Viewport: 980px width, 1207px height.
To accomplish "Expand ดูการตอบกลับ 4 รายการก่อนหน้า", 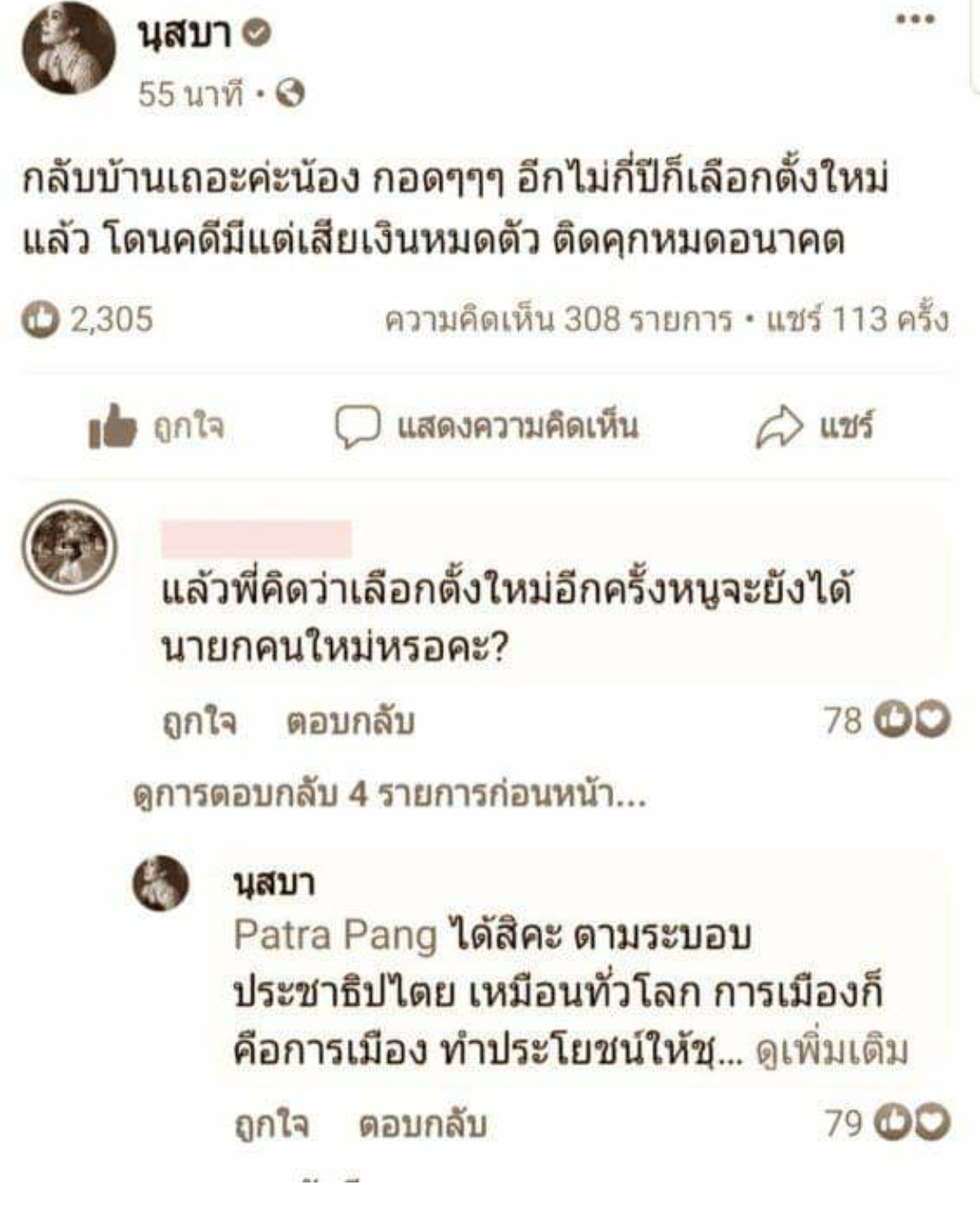I will click(388, 794).
